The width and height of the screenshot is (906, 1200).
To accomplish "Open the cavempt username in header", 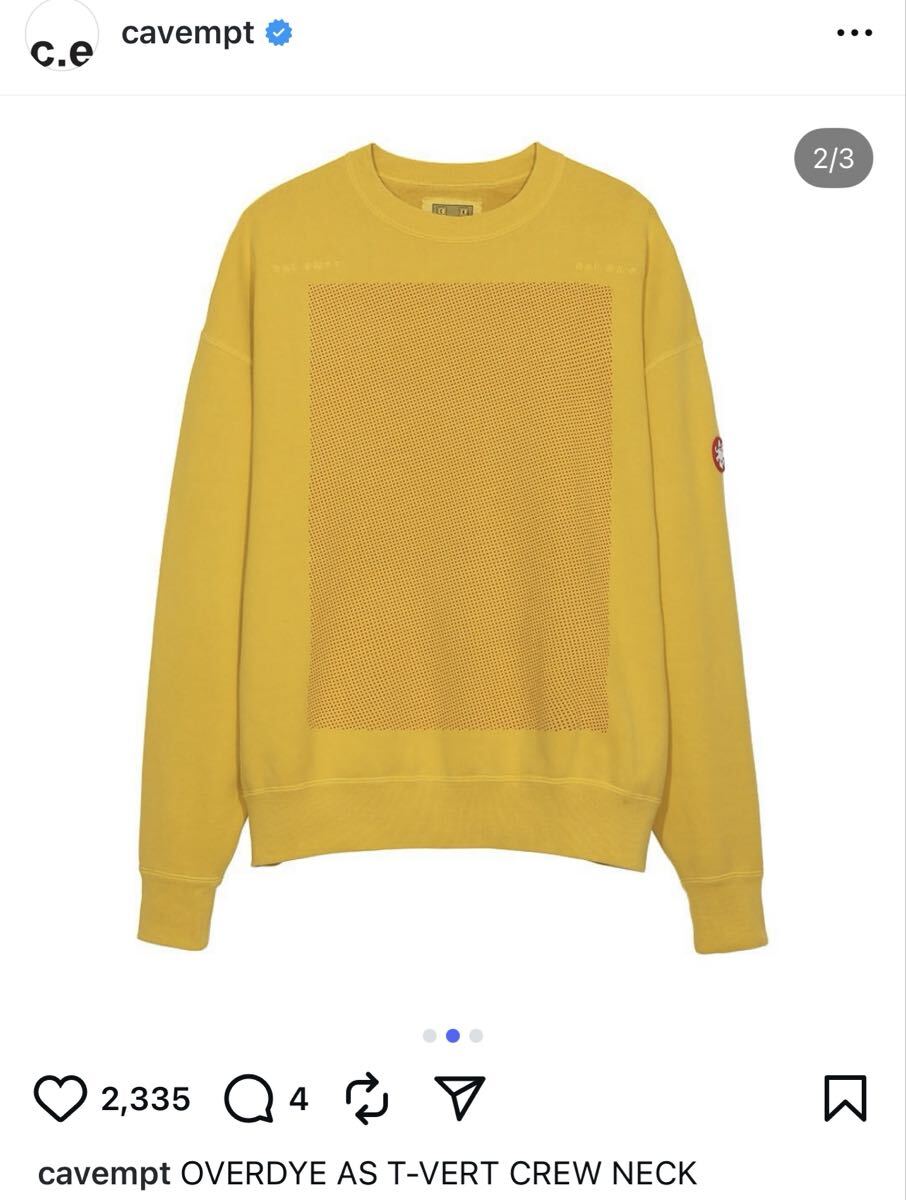I will [x=187, y=33].
